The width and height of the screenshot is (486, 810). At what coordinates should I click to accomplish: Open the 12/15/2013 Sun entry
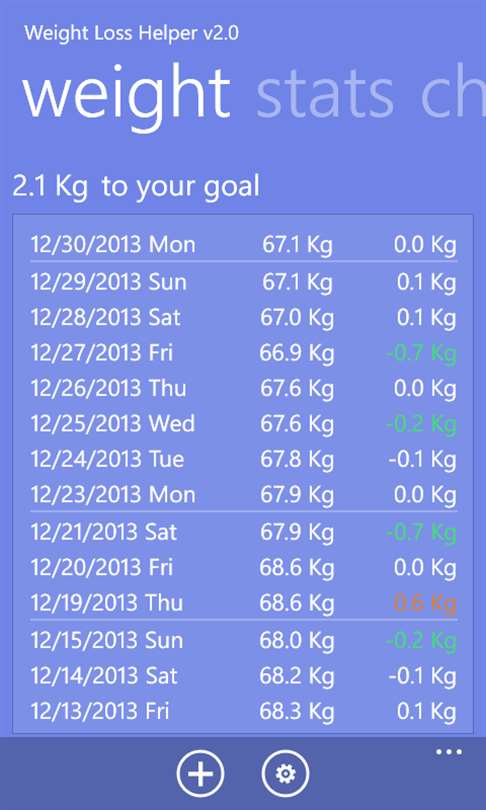click(243, 641)
